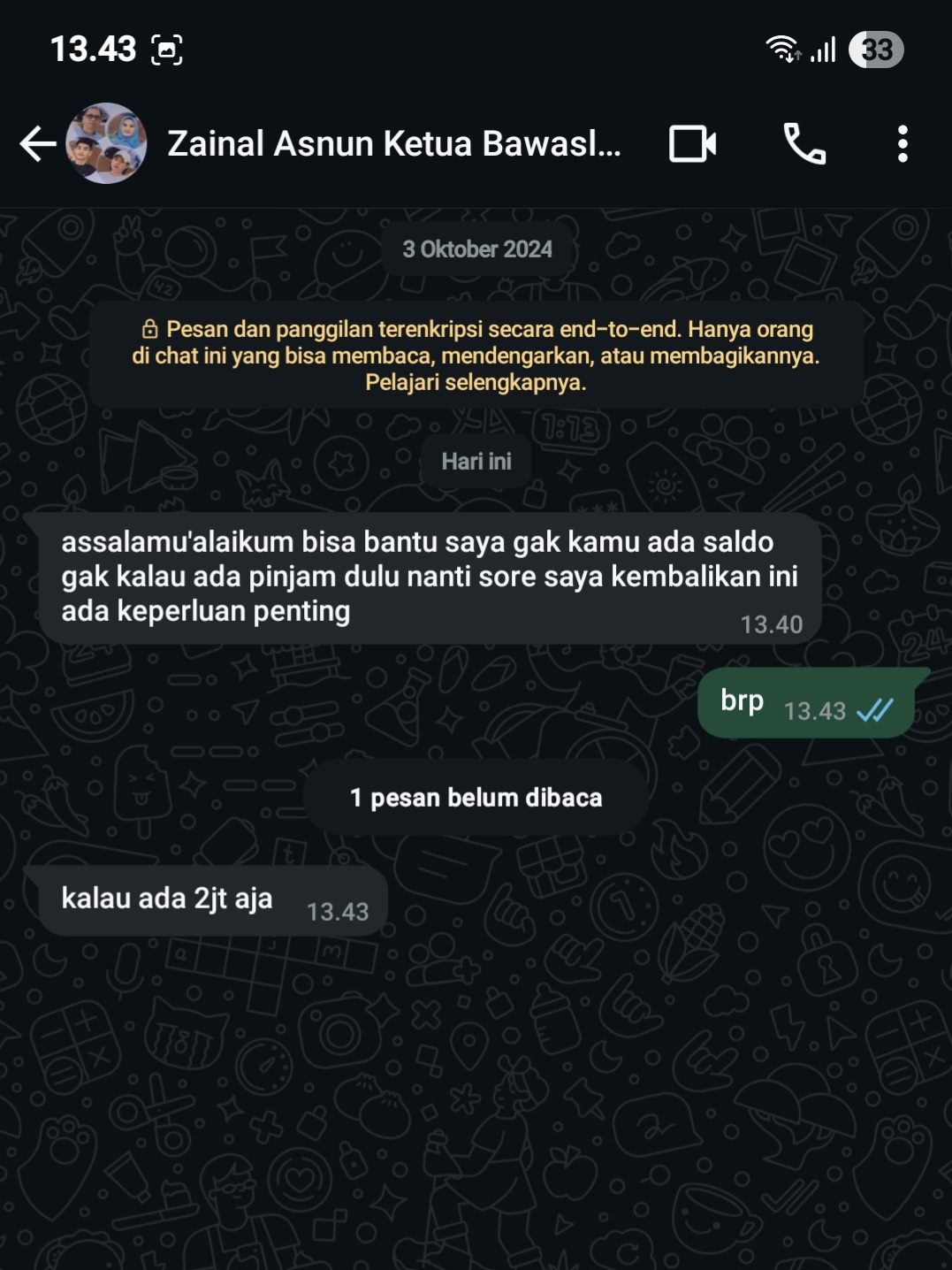Open the three-dot overflow menu
Viewport: 952px width, 1270px height.
902,144
